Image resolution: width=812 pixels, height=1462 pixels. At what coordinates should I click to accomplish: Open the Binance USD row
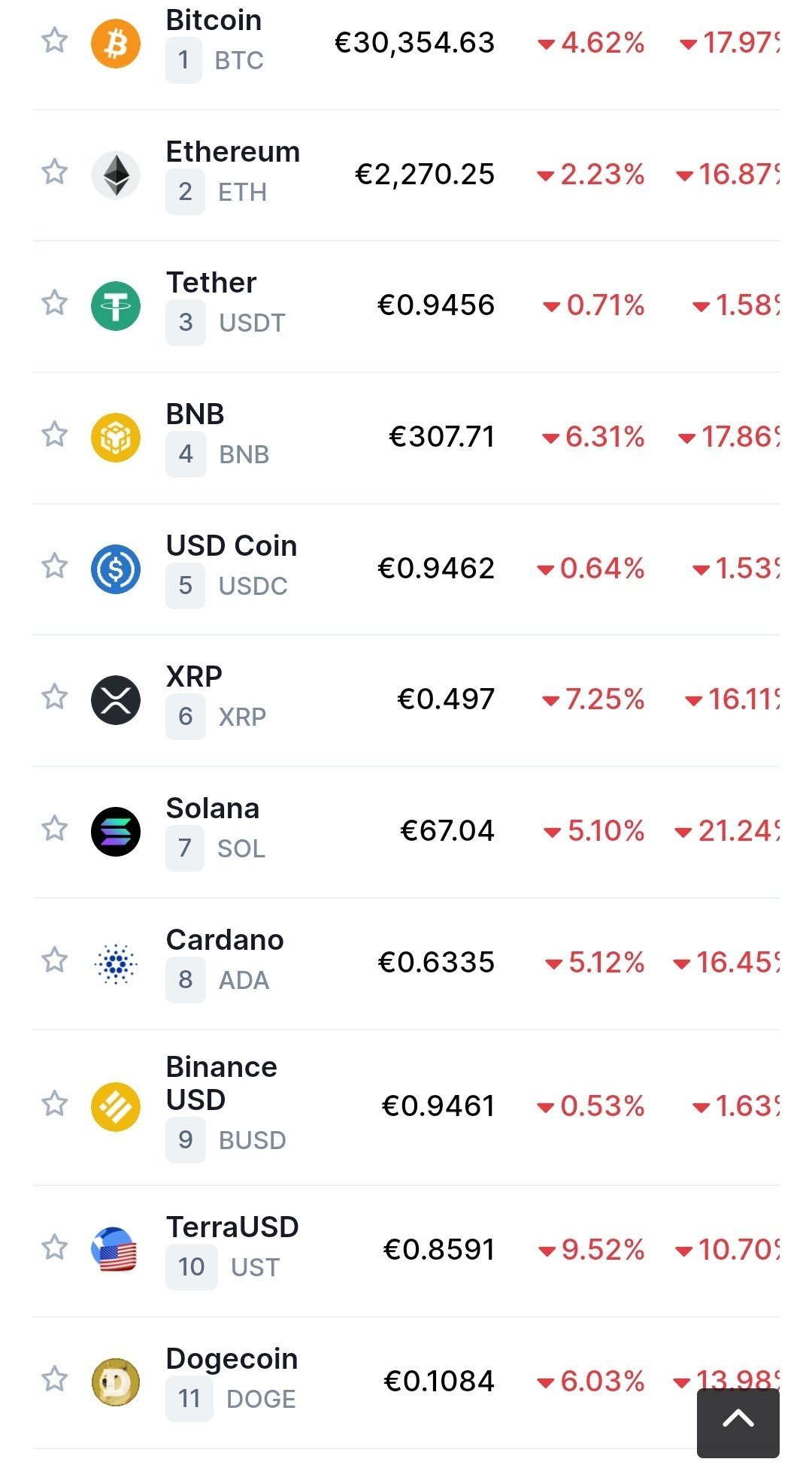pos(406,1107)
